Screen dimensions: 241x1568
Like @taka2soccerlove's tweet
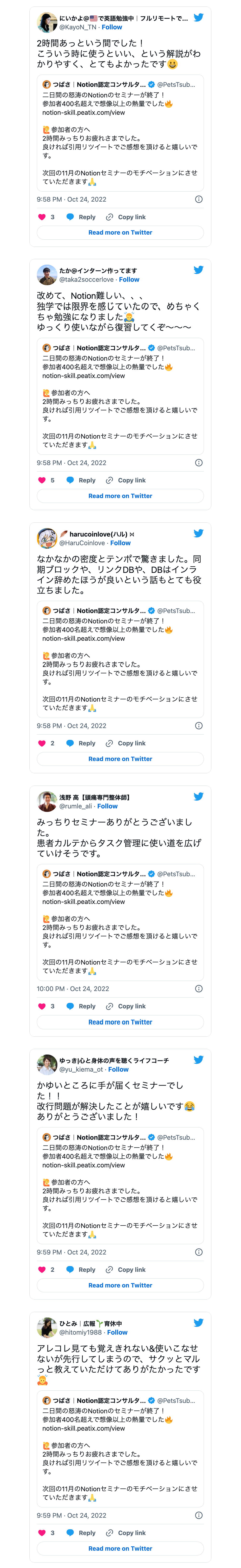click(x=42, y=480)
